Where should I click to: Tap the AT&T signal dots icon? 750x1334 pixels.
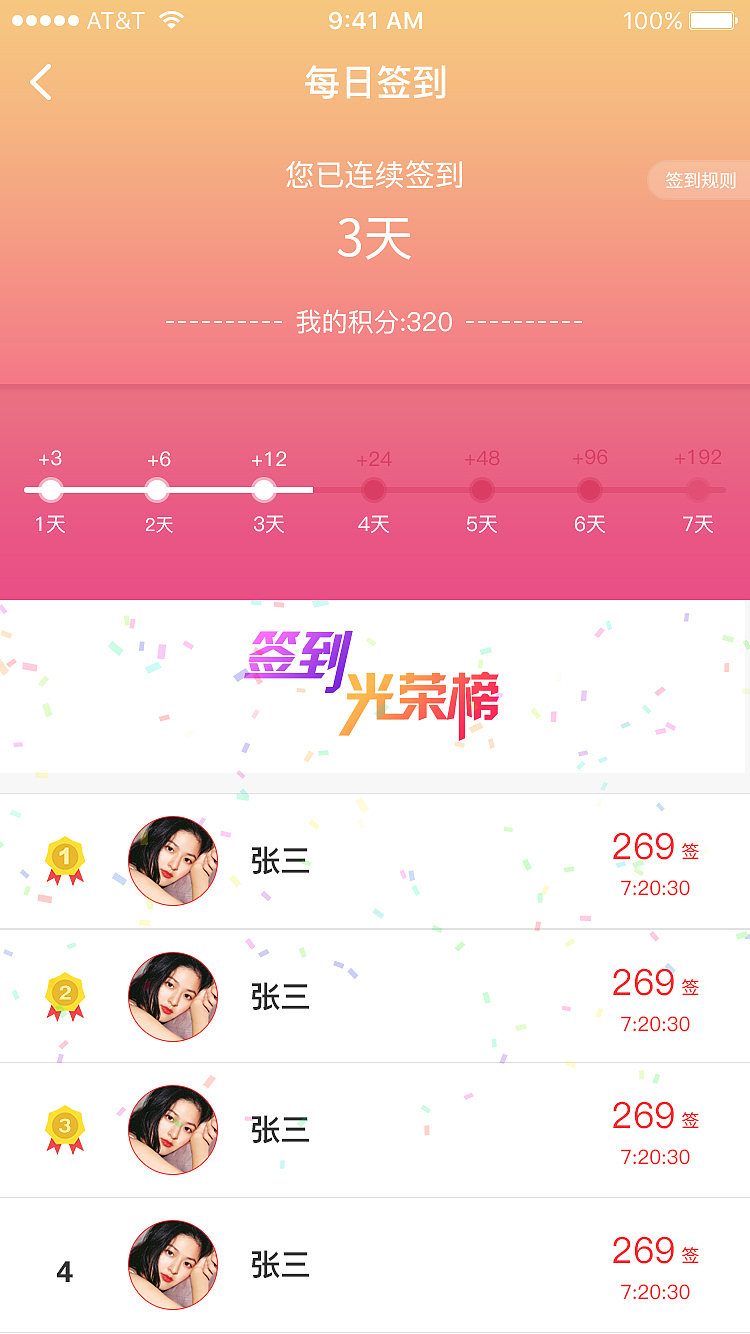(x=44, y=18)
